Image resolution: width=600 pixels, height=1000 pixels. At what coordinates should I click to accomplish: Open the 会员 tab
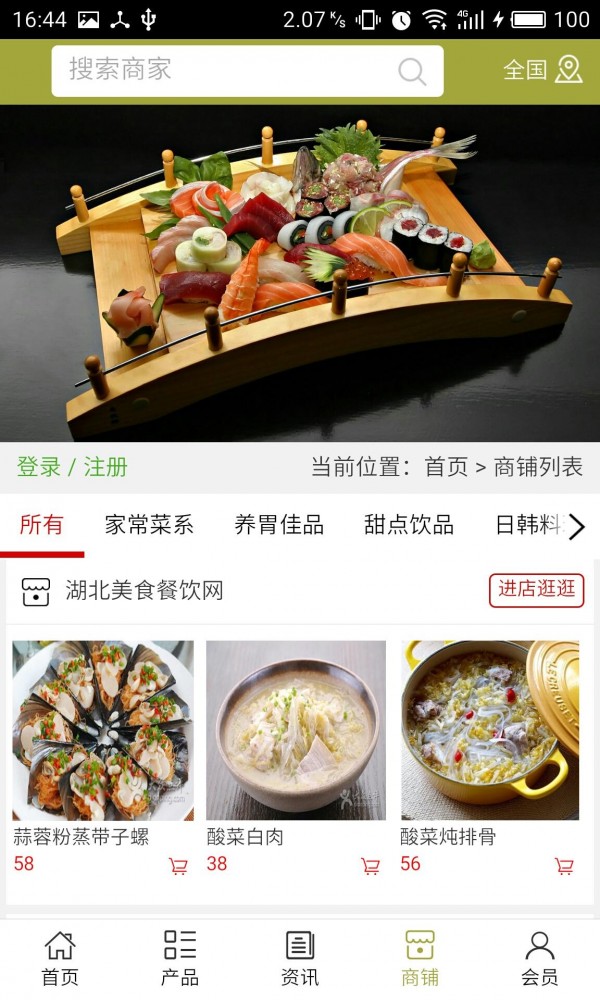pyautogui.click(x=539, y=959)
